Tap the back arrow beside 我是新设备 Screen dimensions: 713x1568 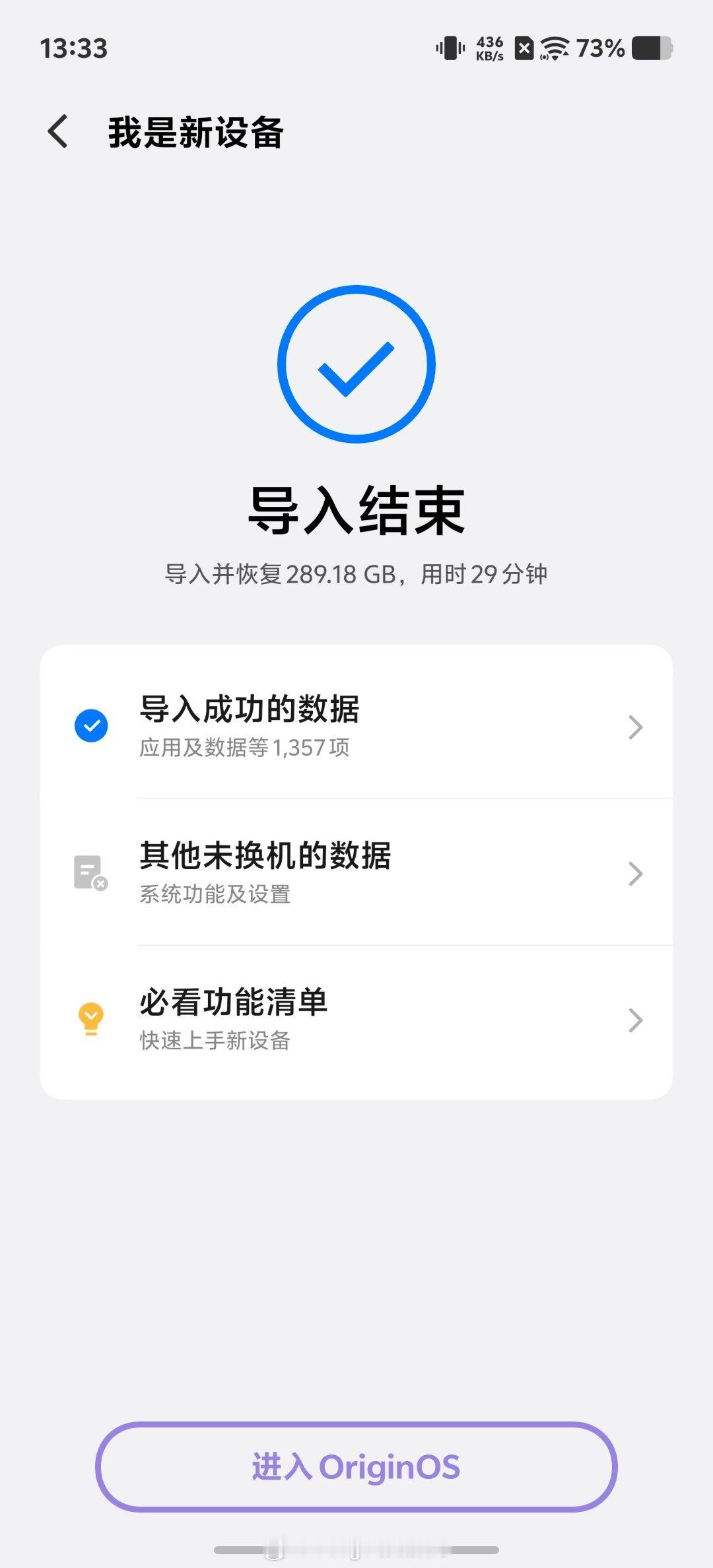pos(57,131)
